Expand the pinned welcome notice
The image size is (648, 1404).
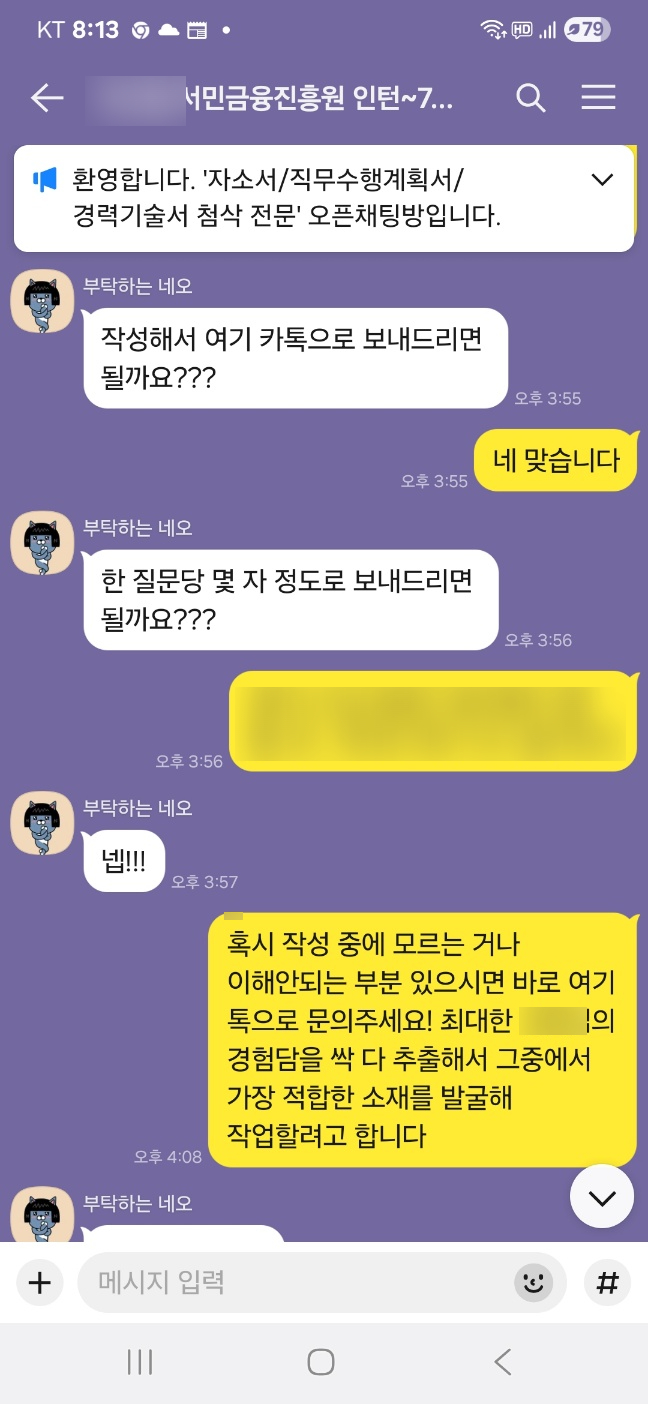coord(602,180)
